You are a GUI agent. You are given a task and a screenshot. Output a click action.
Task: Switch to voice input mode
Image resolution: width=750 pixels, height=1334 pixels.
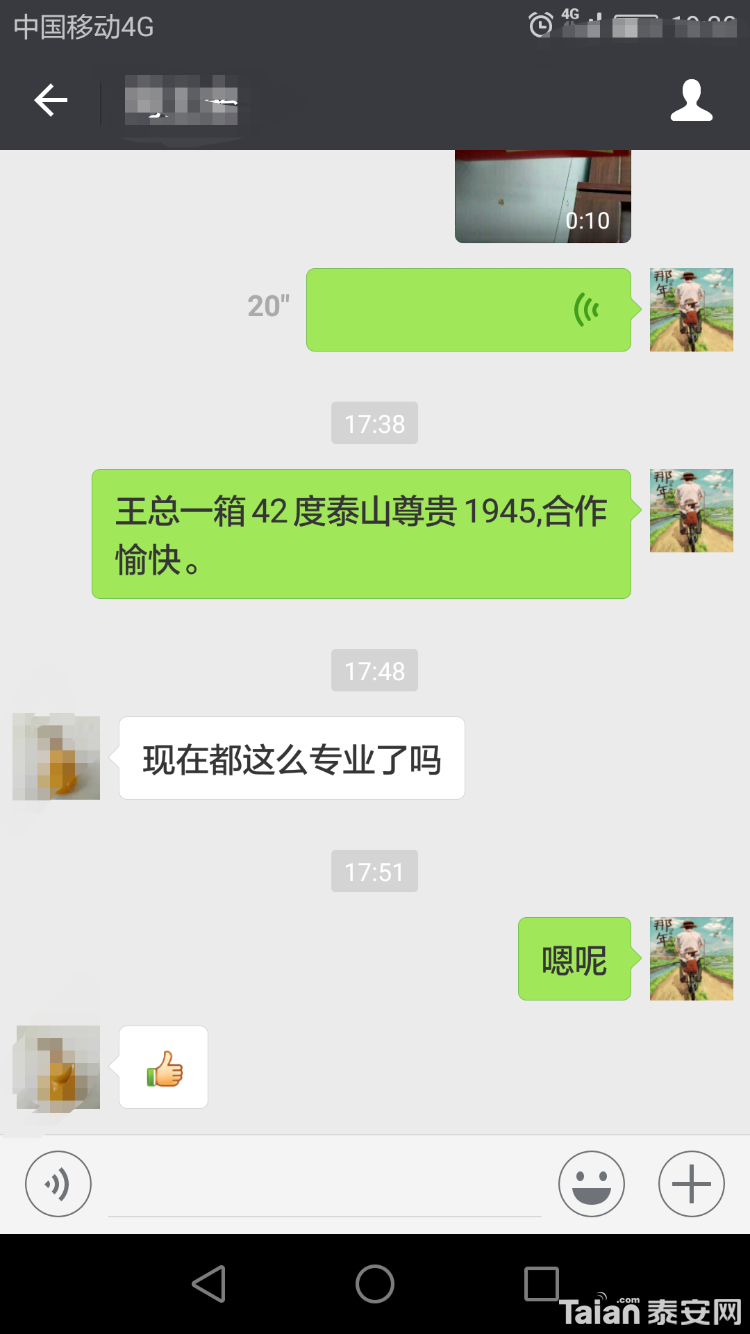58,1184
